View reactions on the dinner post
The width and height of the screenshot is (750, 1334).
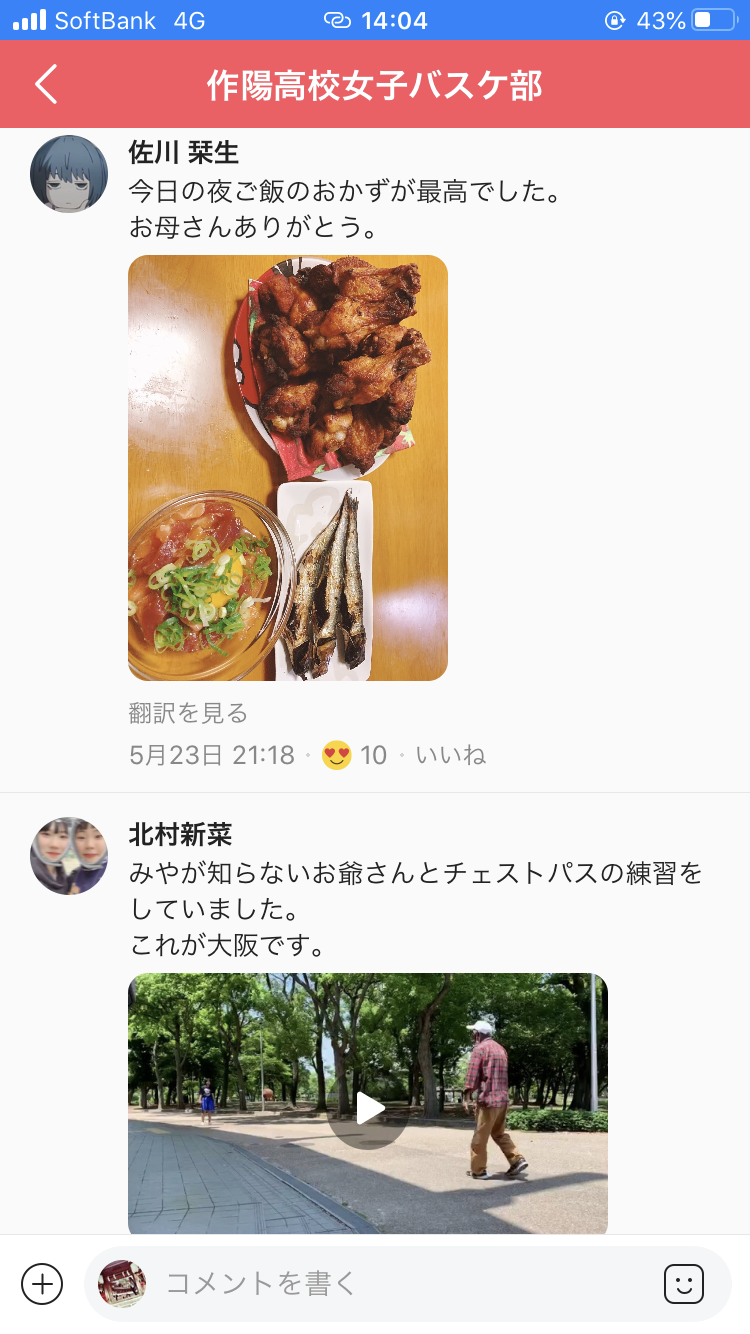click(355, 755)
